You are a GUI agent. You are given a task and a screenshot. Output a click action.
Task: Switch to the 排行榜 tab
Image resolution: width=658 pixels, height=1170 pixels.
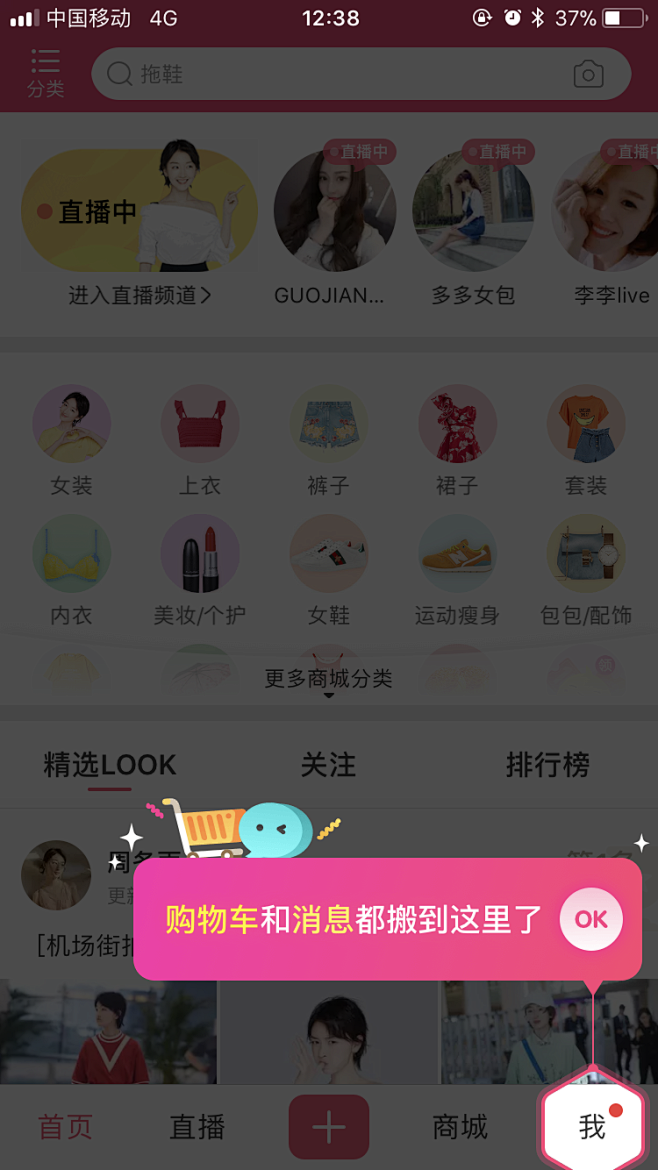547,765
